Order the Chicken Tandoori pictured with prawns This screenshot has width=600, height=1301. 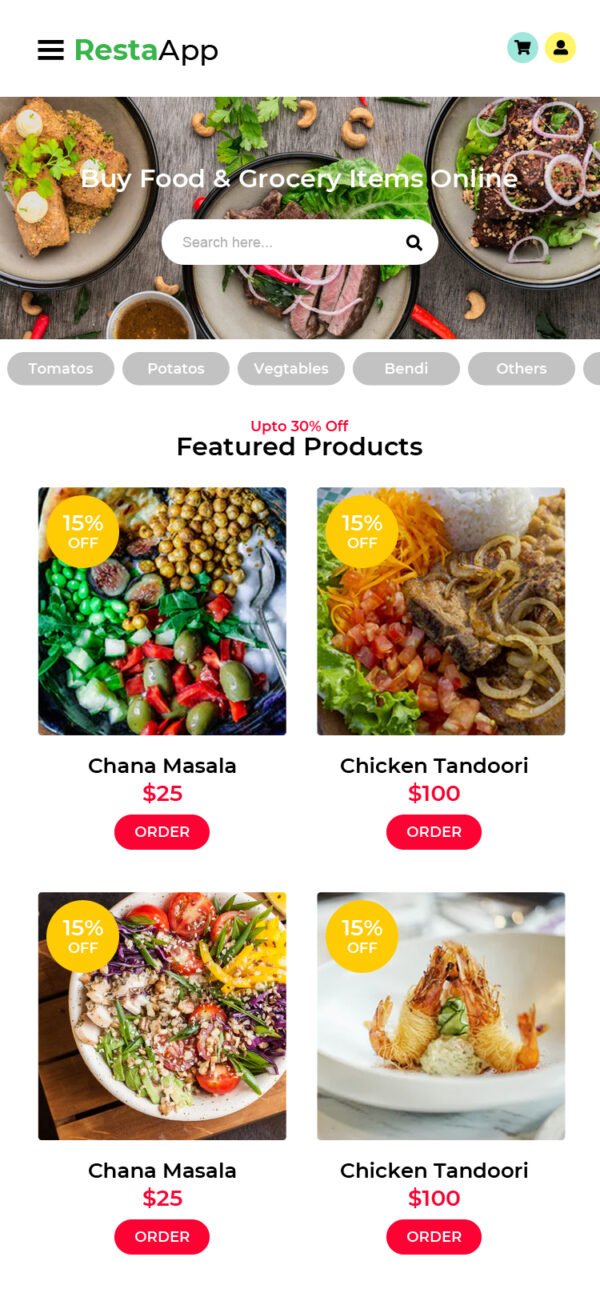[434, 1237]
